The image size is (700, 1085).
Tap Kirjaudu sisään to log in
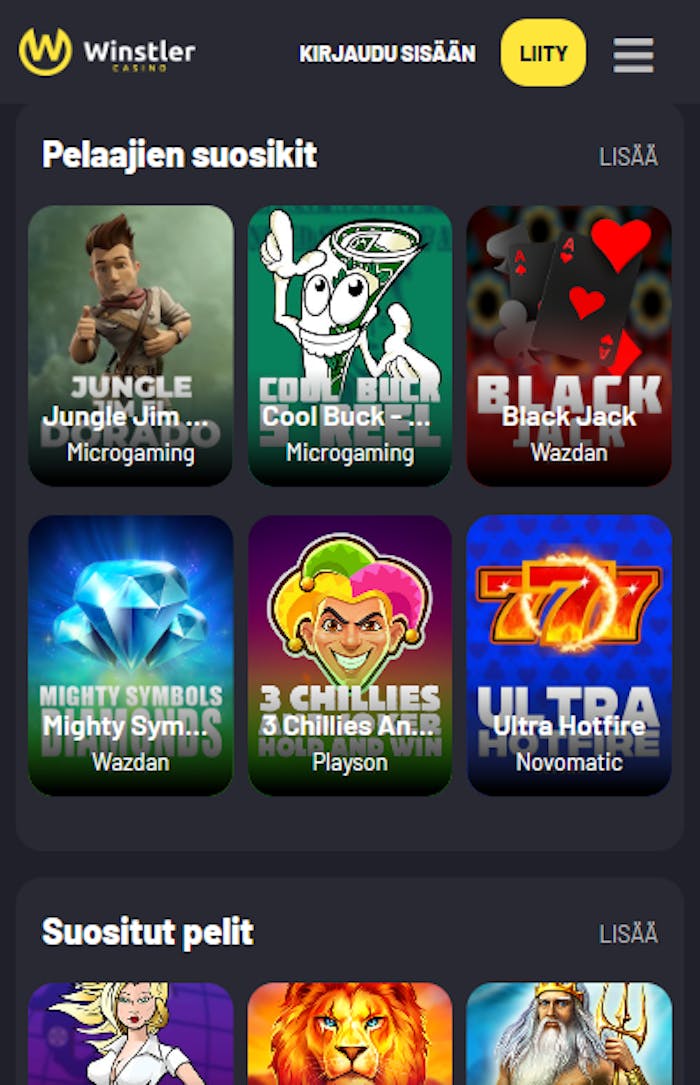coord(387,54)
